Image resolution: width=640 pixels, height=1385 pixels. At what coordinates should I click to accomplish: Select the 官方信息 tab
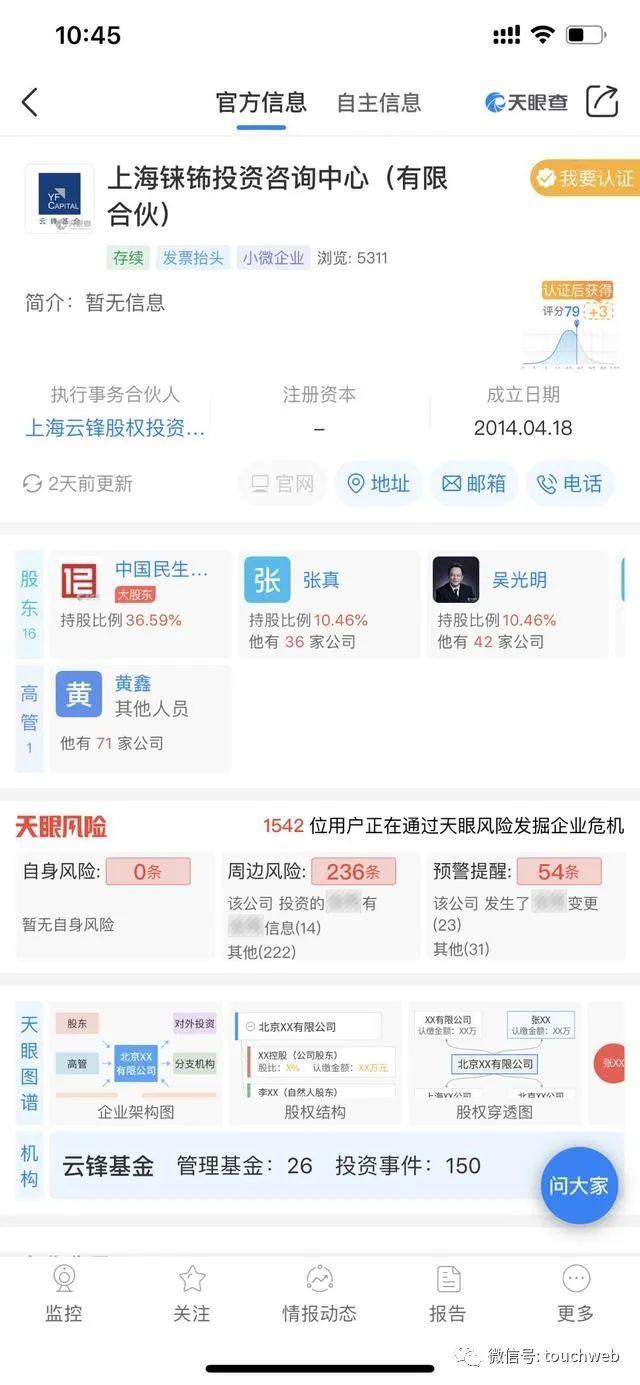point(261,102)
